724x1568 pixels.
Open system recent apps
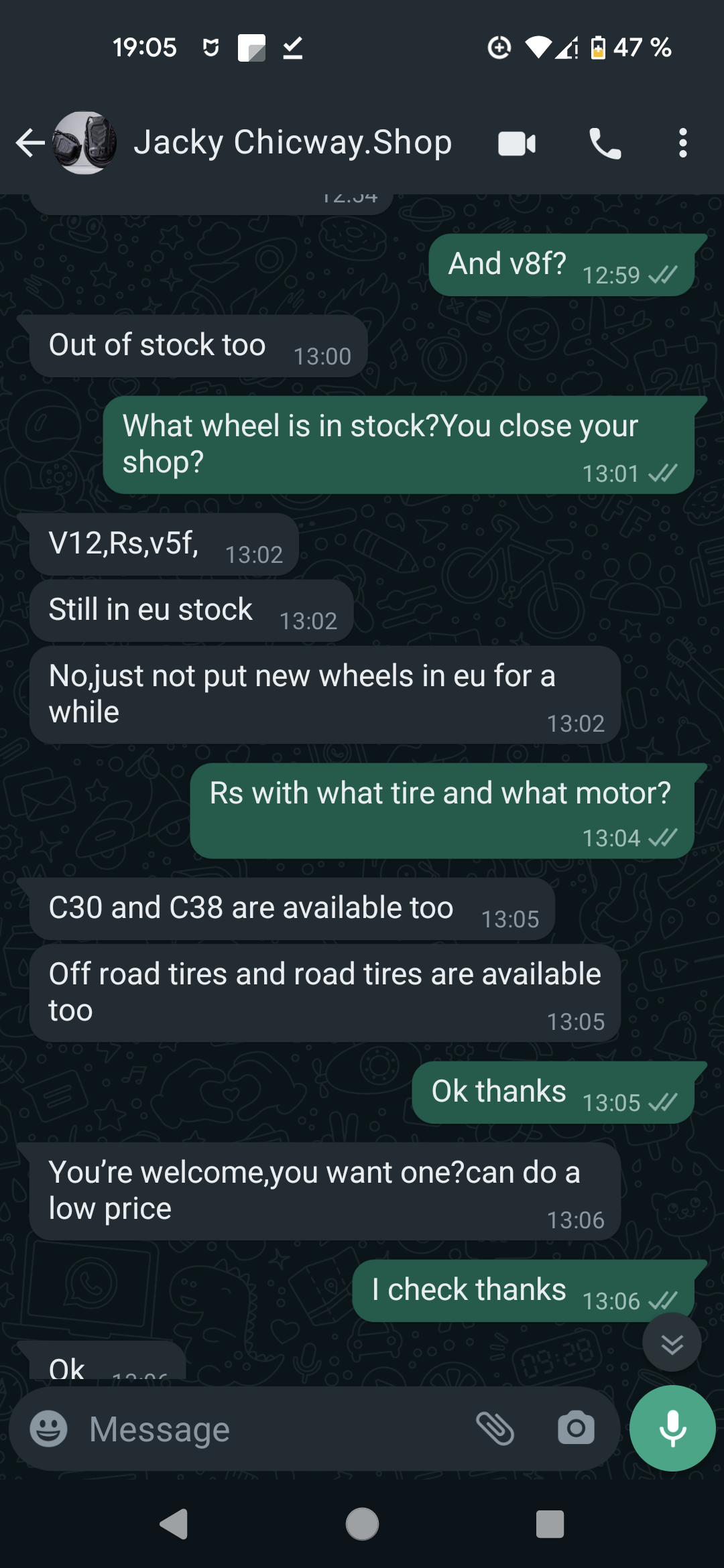click(x=550, y=1524)
